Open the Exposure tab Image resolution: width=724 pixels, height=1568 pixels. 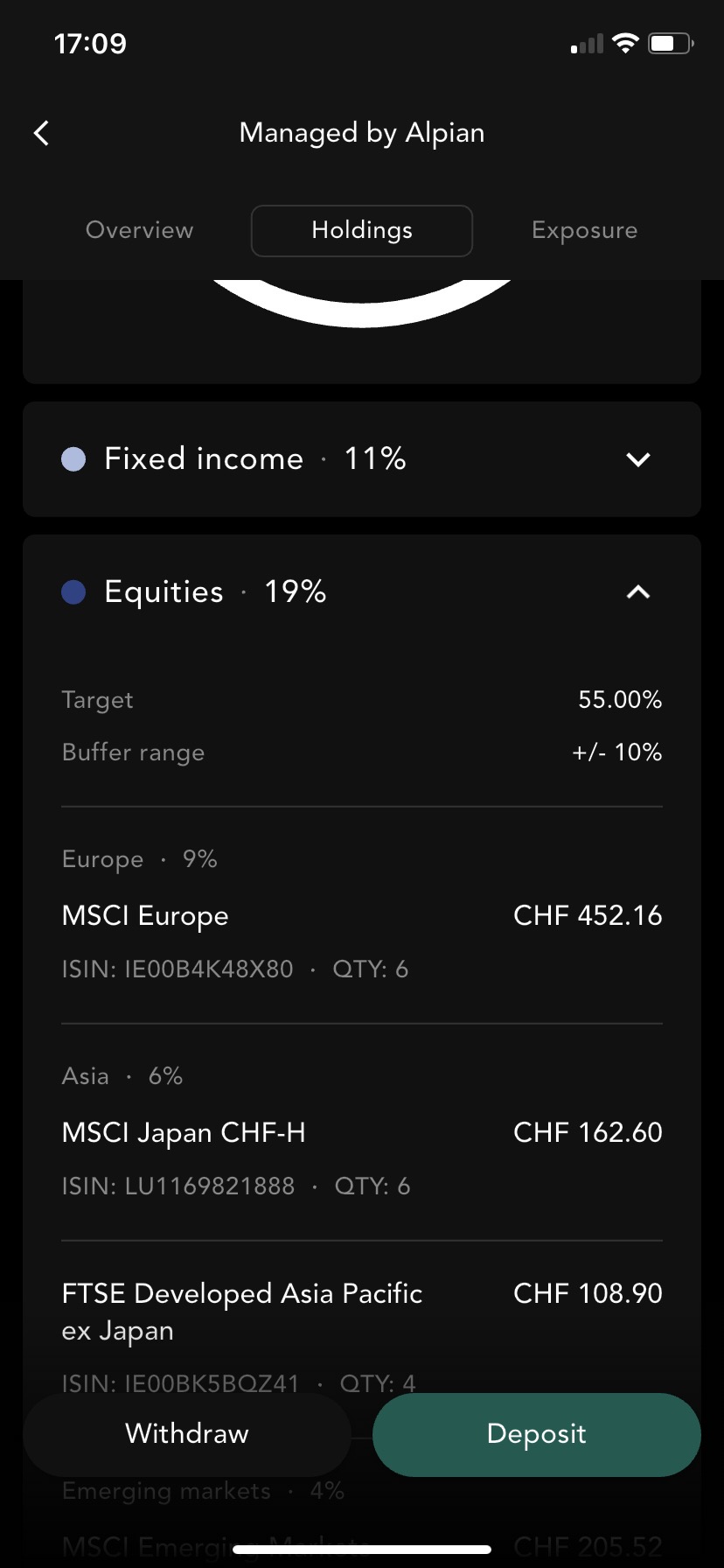click(x=584, y=230)
